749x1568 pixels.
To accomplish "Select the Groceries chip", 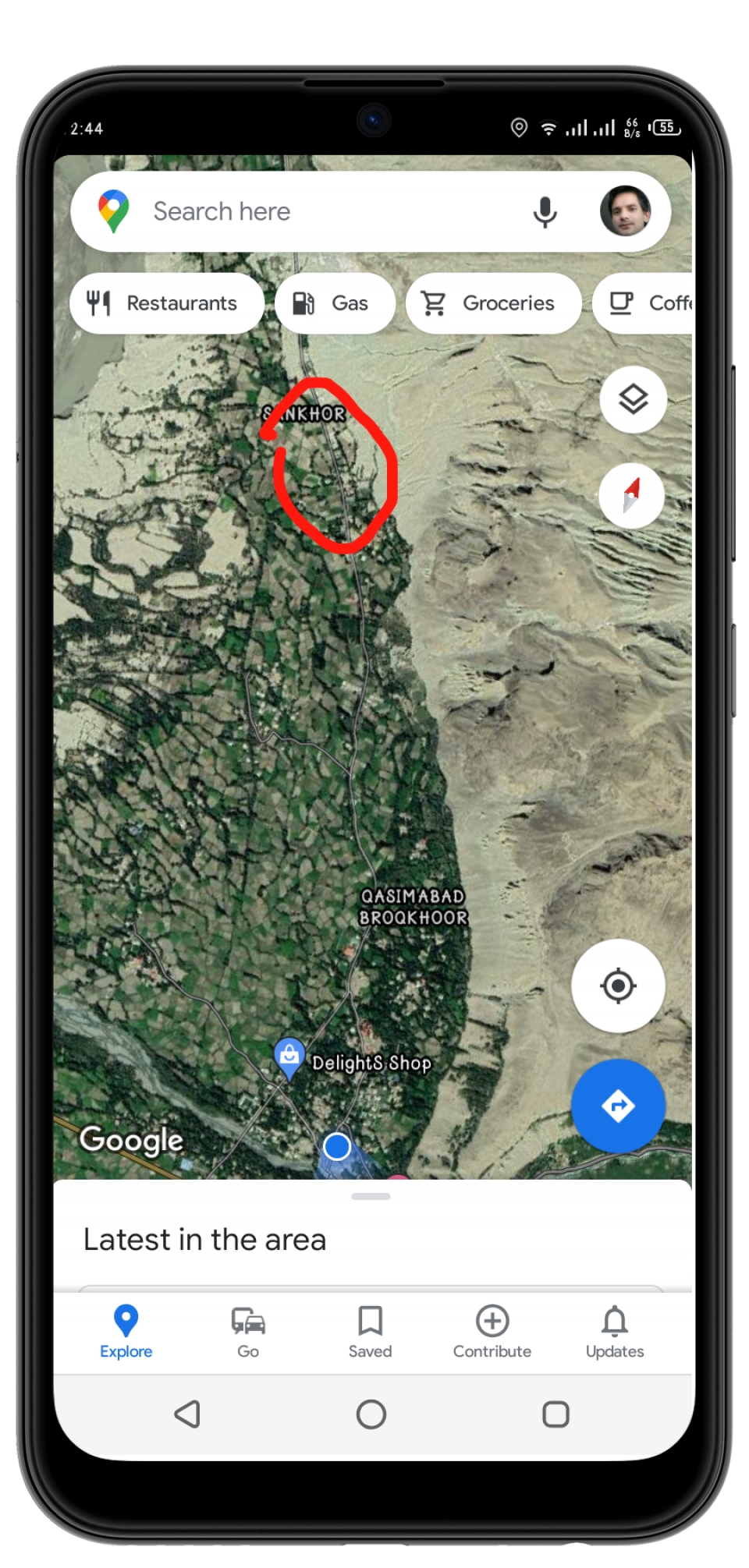I will [x=493, y=303].
